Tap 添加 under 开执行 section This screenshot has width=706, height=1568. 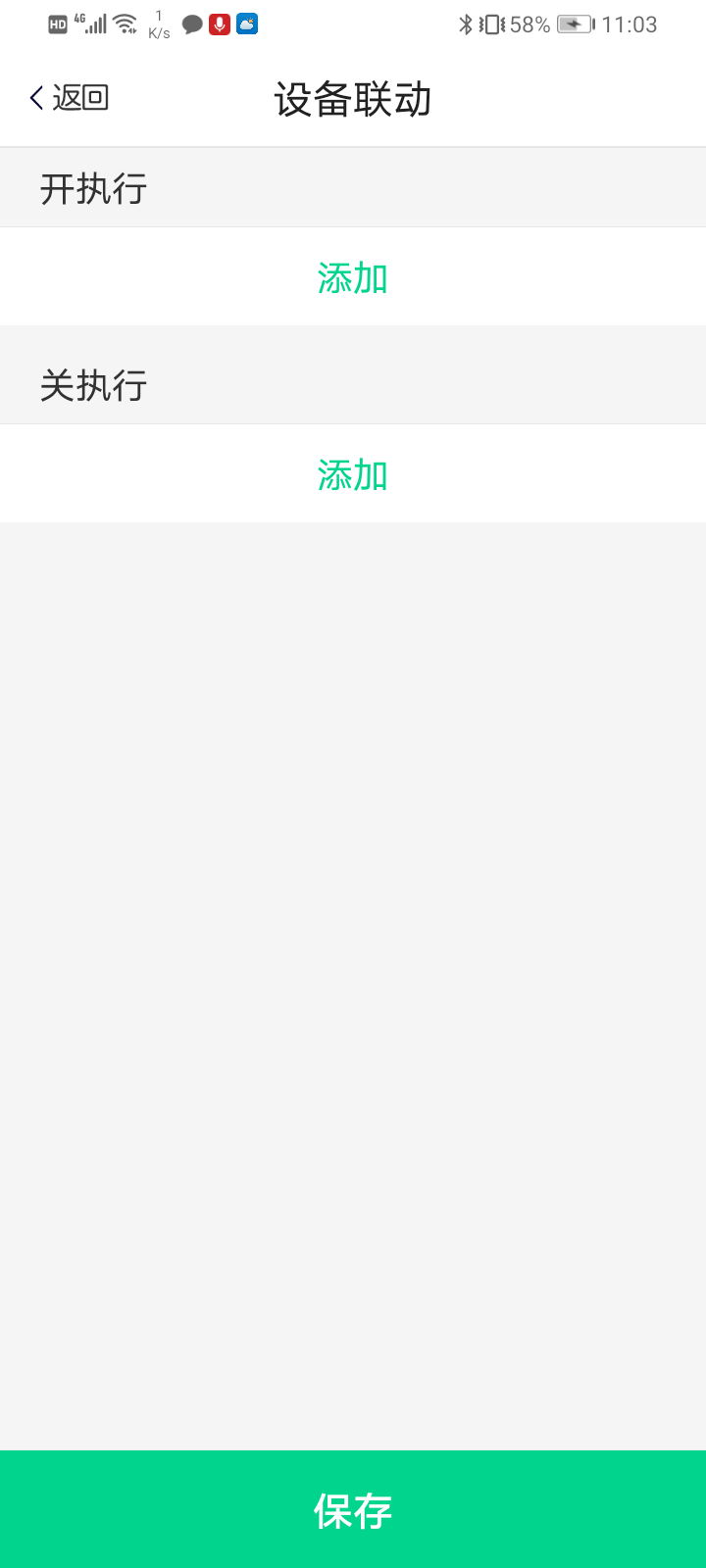(x=353, y=278)
